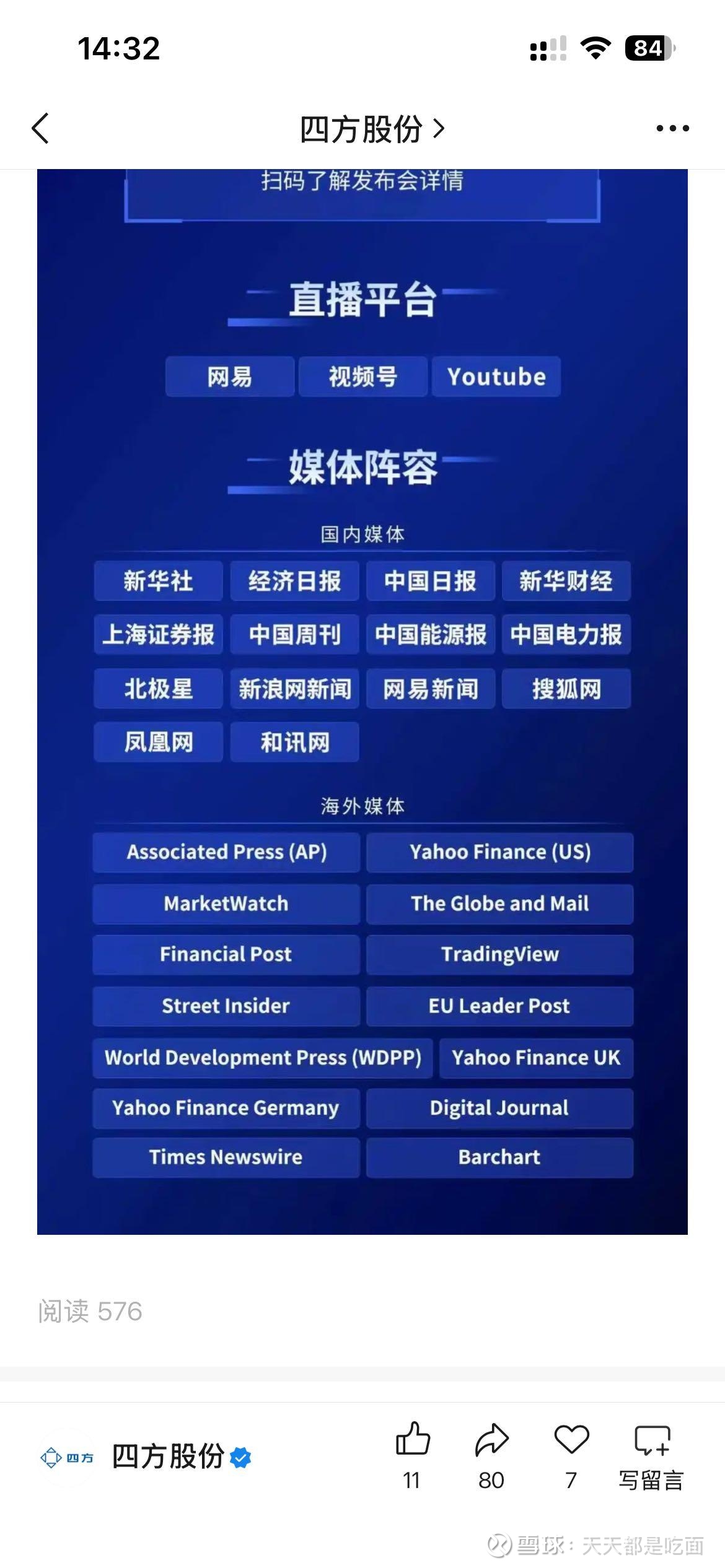The width and height of the screenshot is (725, 1568).
Task: Tap the 视频号 live streaming option
Action: pyautogui.click(x=362, y=377)
